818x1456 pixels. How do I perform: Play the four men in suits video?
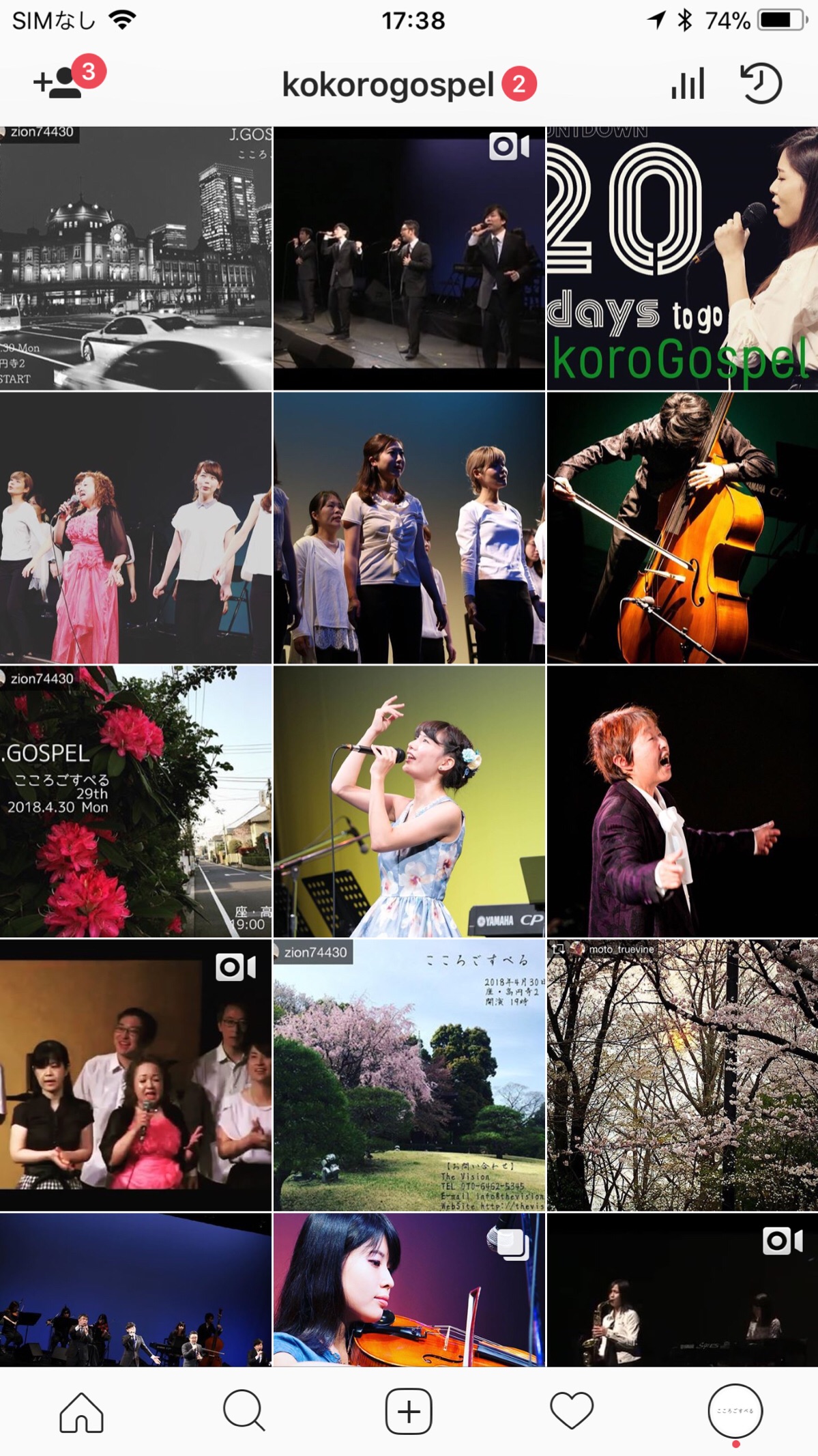pos(409,258)
